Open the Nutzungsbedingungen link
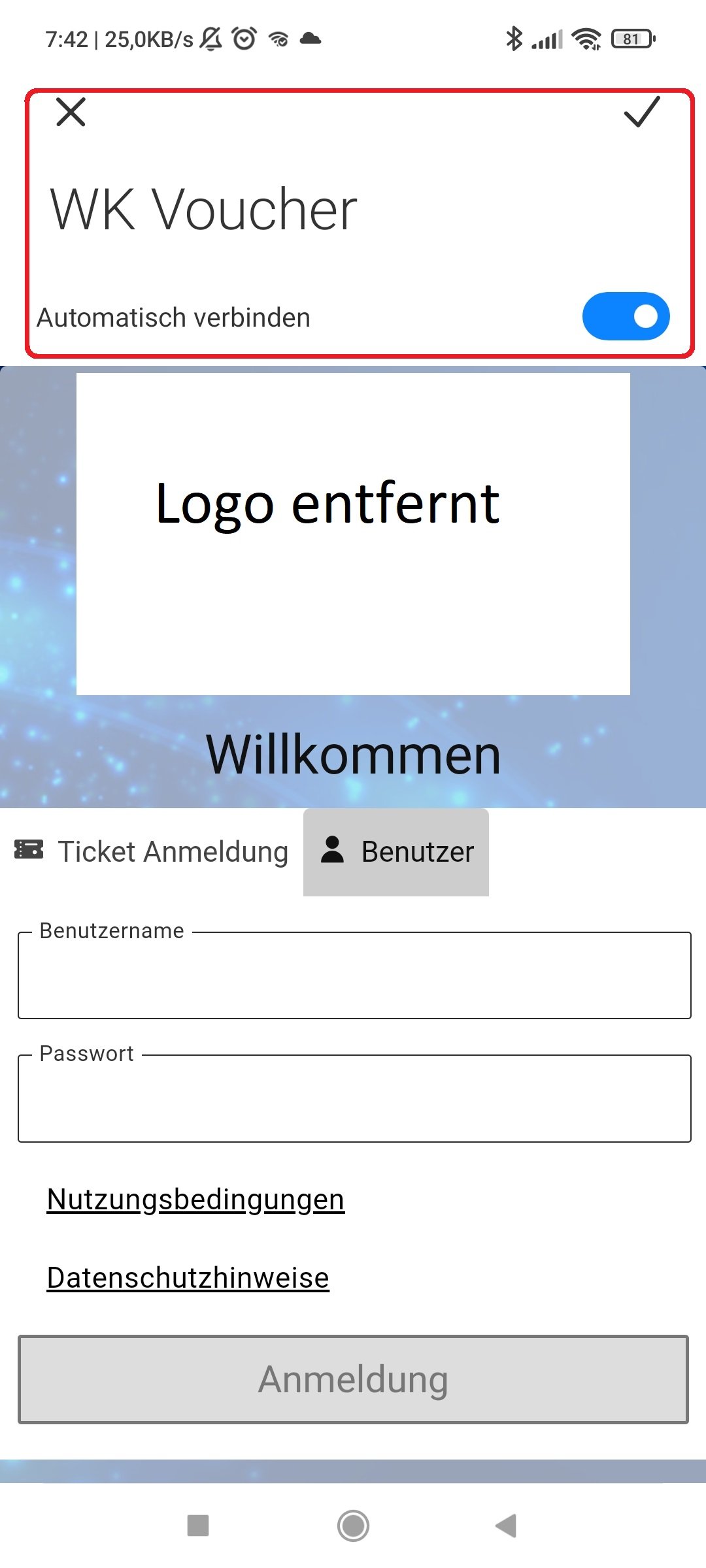This screenshot has height=1568, width=706. pyautogui.click(x=195, y=1200)
